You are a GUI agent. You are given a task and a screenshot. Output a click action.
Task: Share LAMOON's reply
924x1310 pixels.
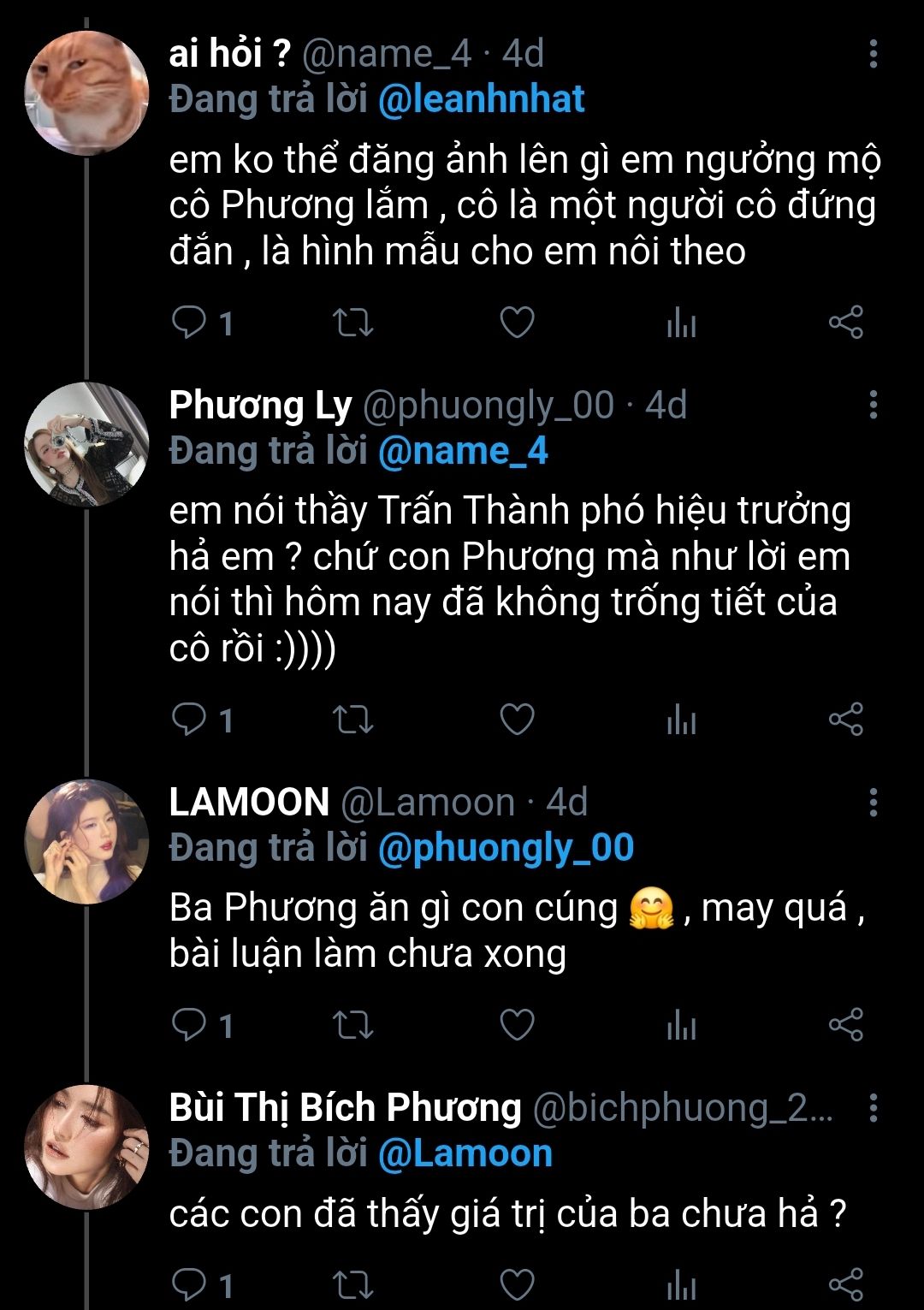(x=845, y=1024)
